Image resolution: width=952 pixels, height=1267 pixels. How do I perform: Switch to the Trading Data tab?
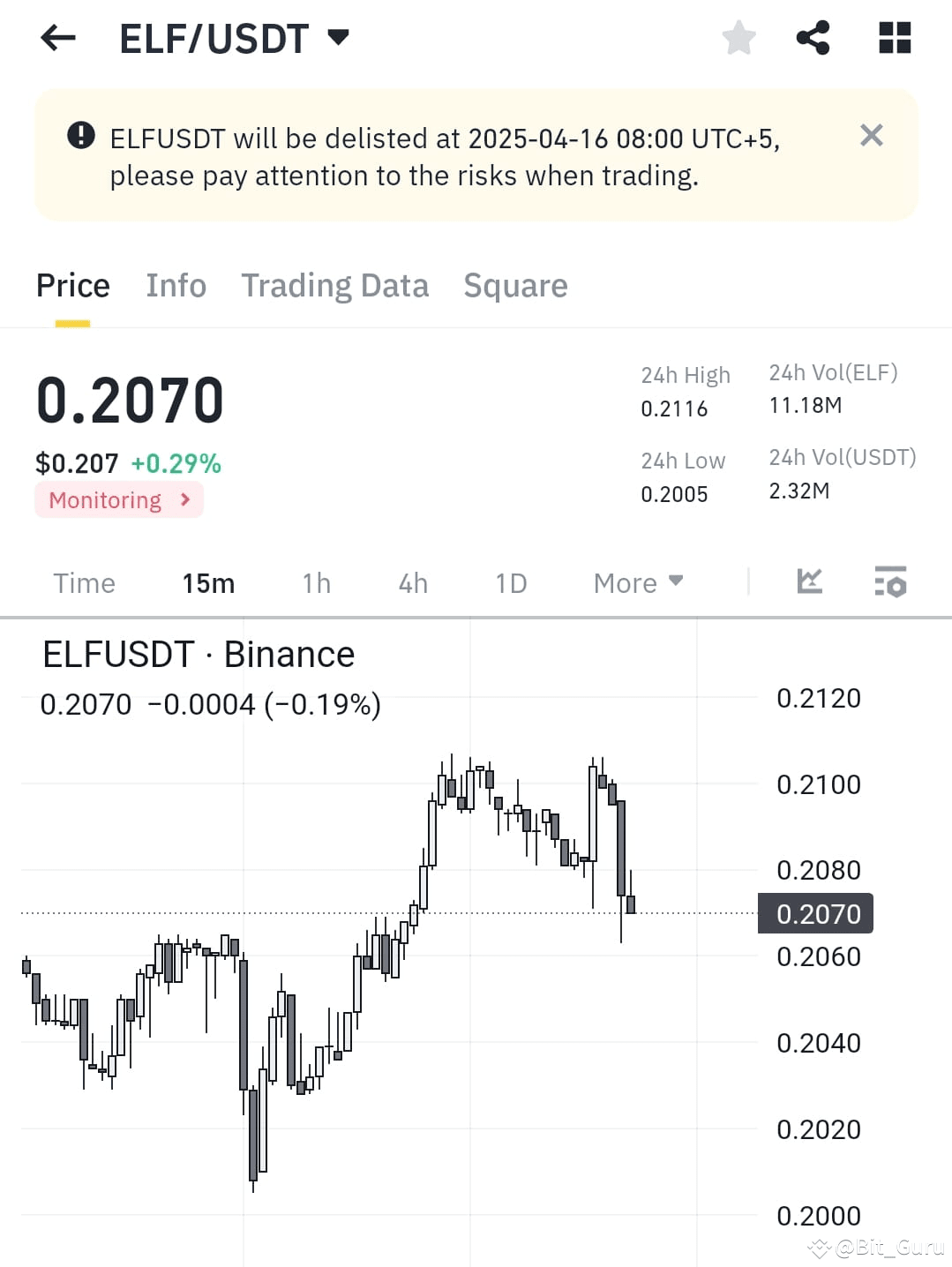[x=335, y=285]
